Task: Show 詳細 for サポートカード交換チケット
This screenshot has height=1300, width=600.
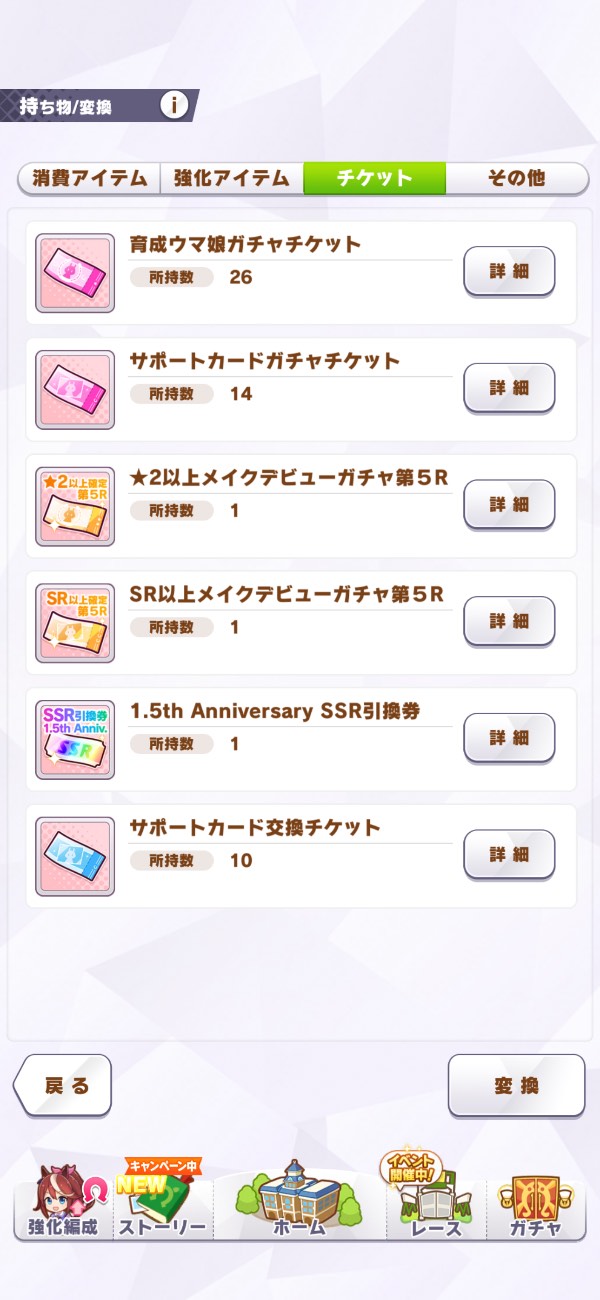Action: click(509, 855)
